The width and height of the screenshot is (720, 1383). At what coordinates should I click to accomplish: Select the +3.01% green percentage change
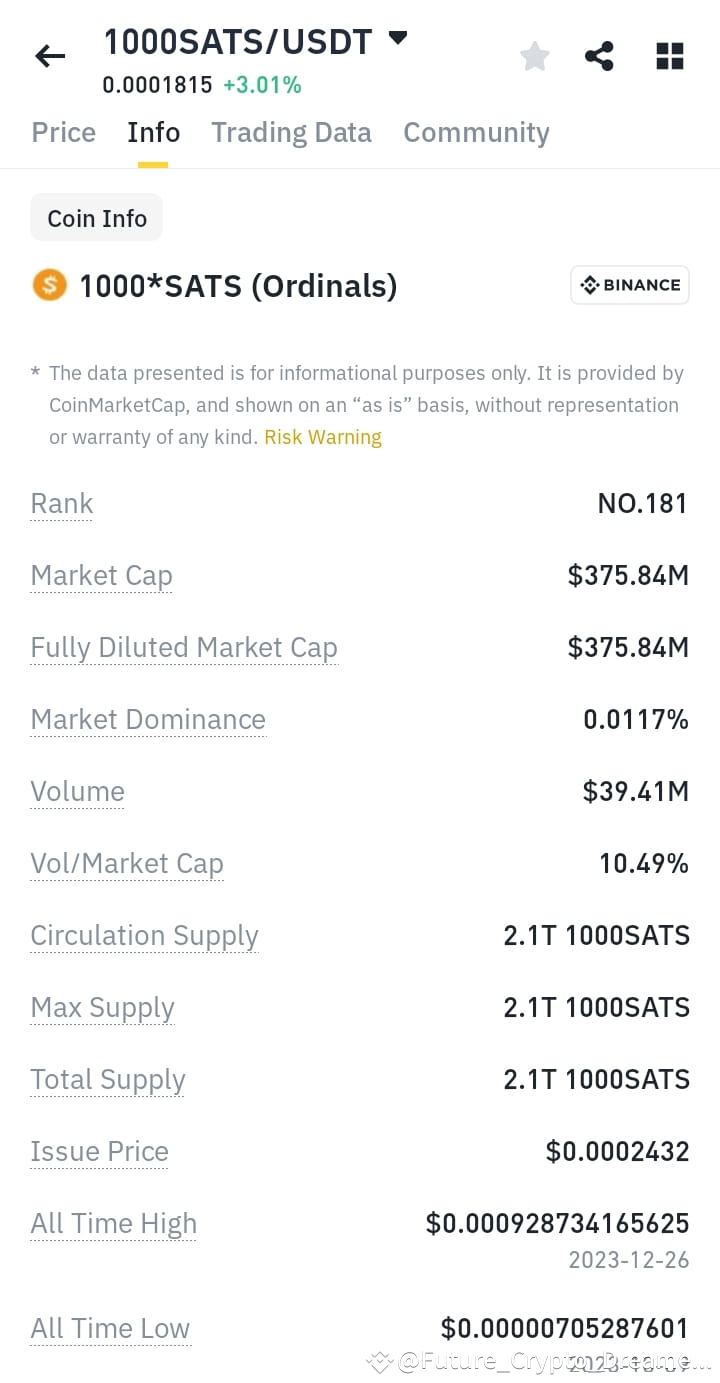click(x=263, y=85)
